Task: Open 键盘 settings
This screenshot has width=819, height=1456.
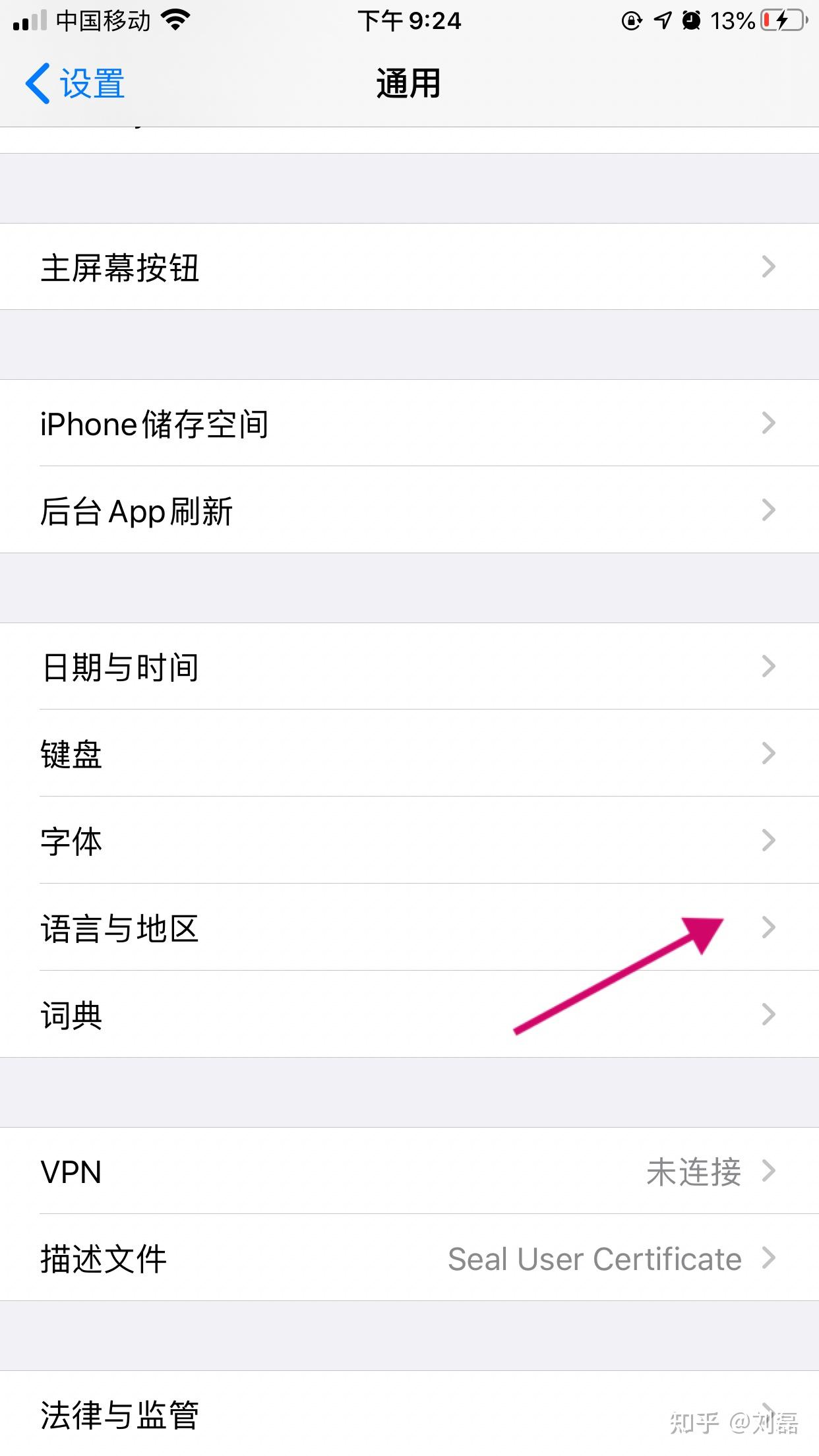Action: (409, 754)
